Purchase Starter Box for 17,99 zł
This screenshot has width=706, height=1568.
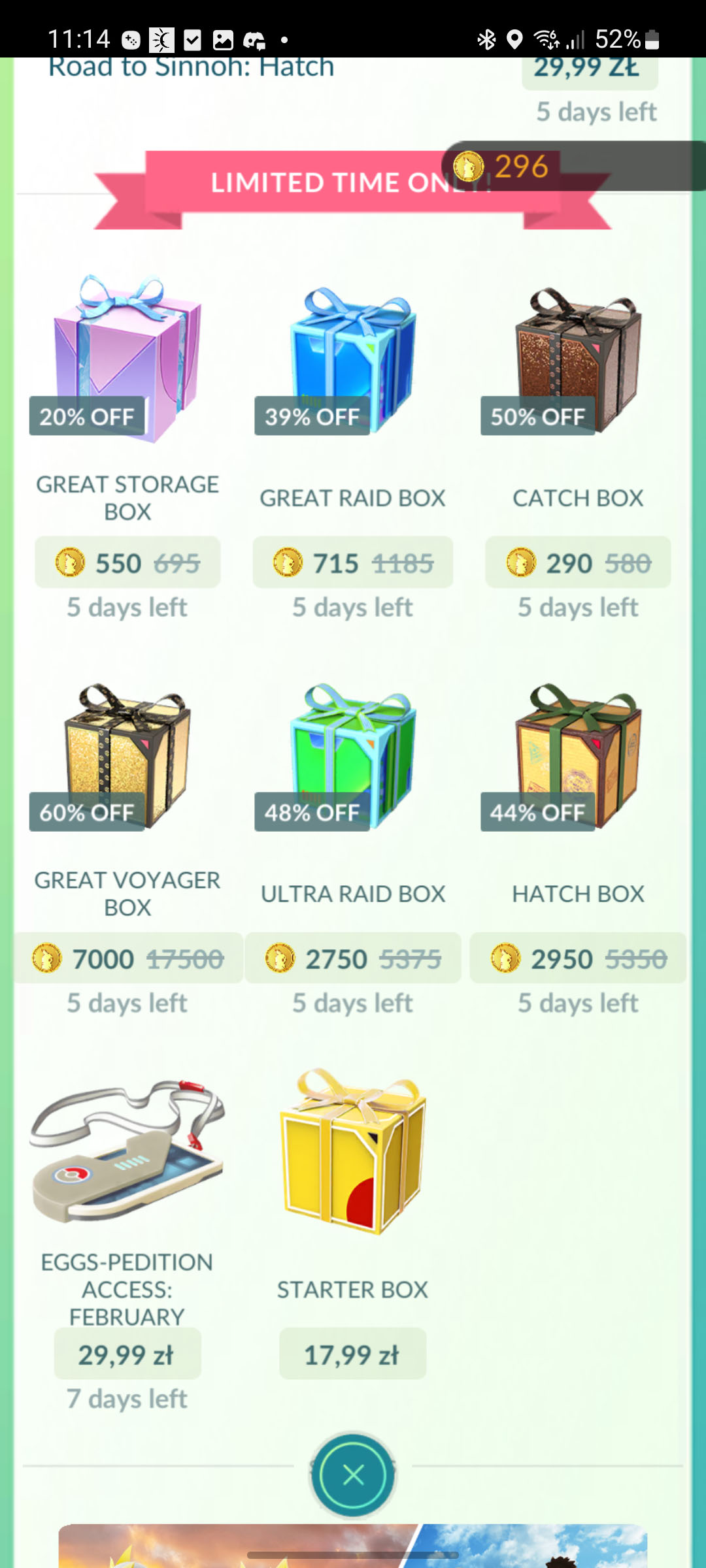click(x=353, y=1354)
